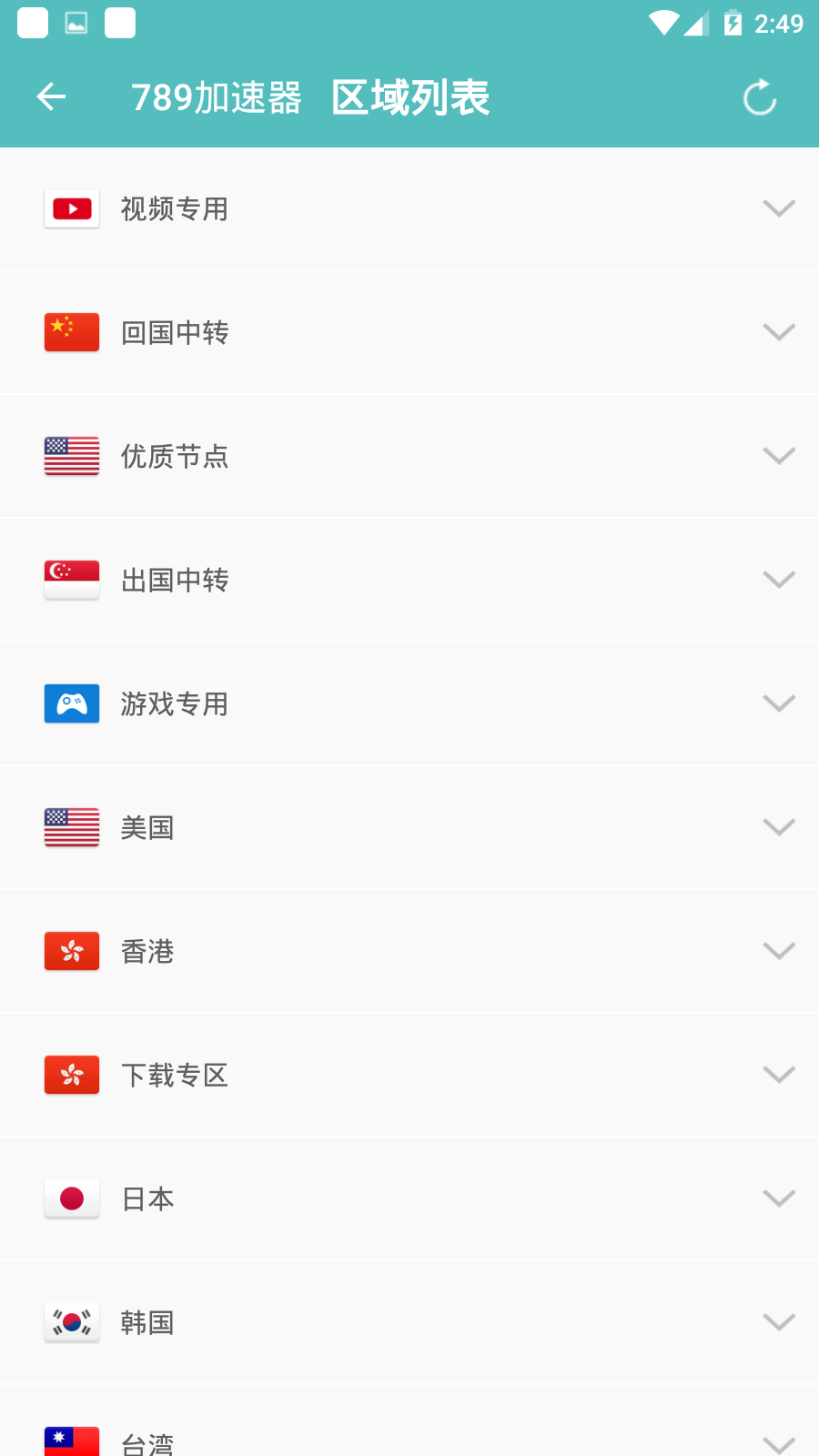Image resolution: width=819 pixels, height=1456 pixels.
Task: Tap the Hong Kong flag next to 香港
Action: click(71, 951)
